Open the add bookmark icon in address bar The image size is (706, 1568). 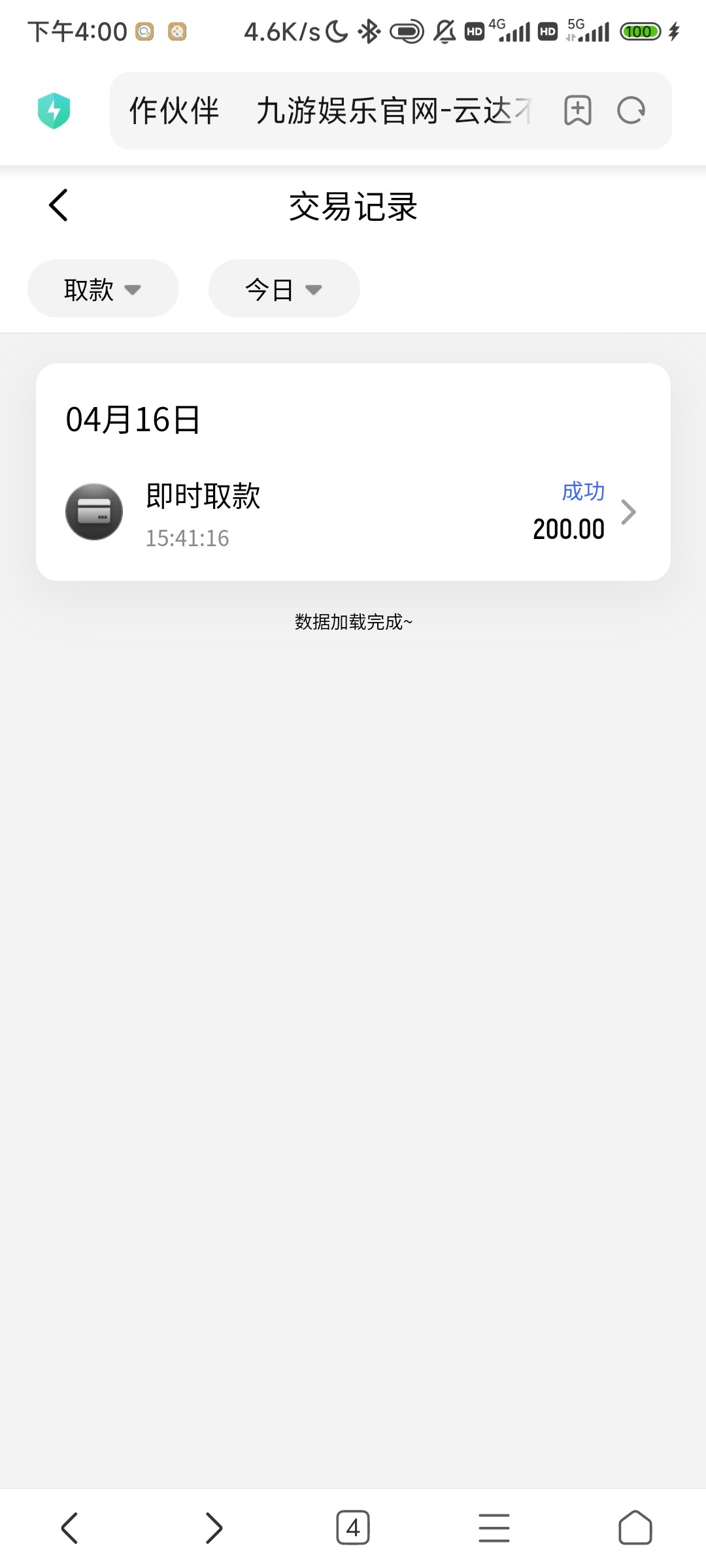pos(578,111)
